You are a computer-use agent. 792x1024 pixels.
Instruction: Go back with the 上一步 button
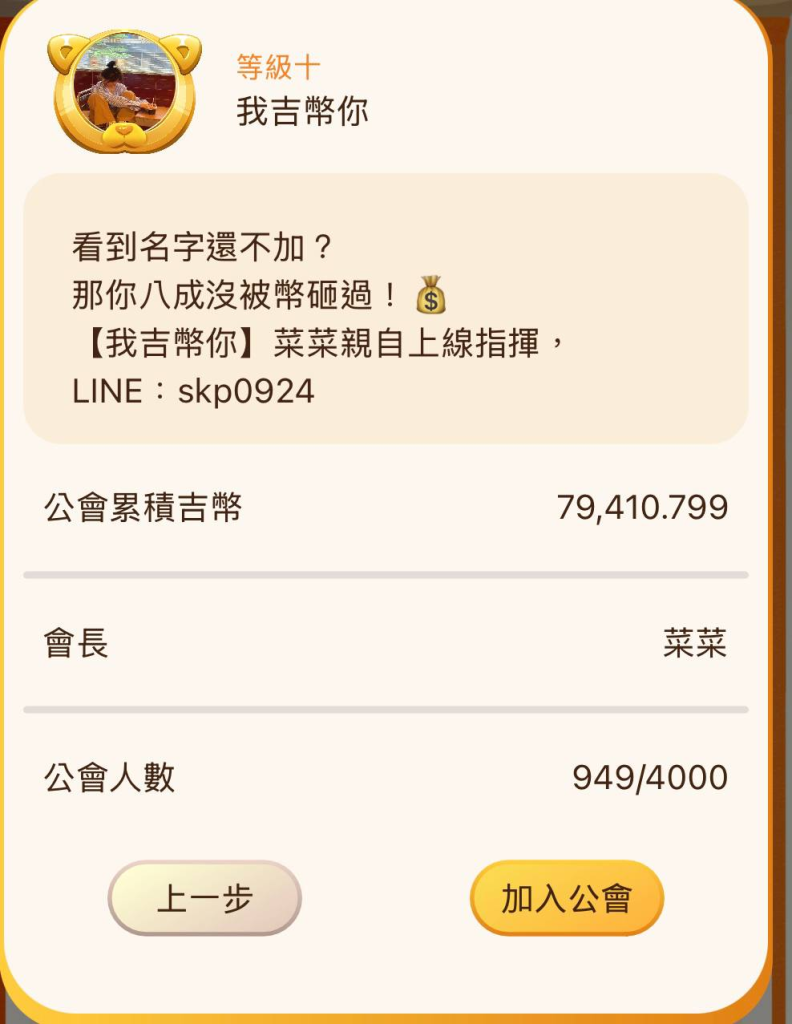point(204,898)
